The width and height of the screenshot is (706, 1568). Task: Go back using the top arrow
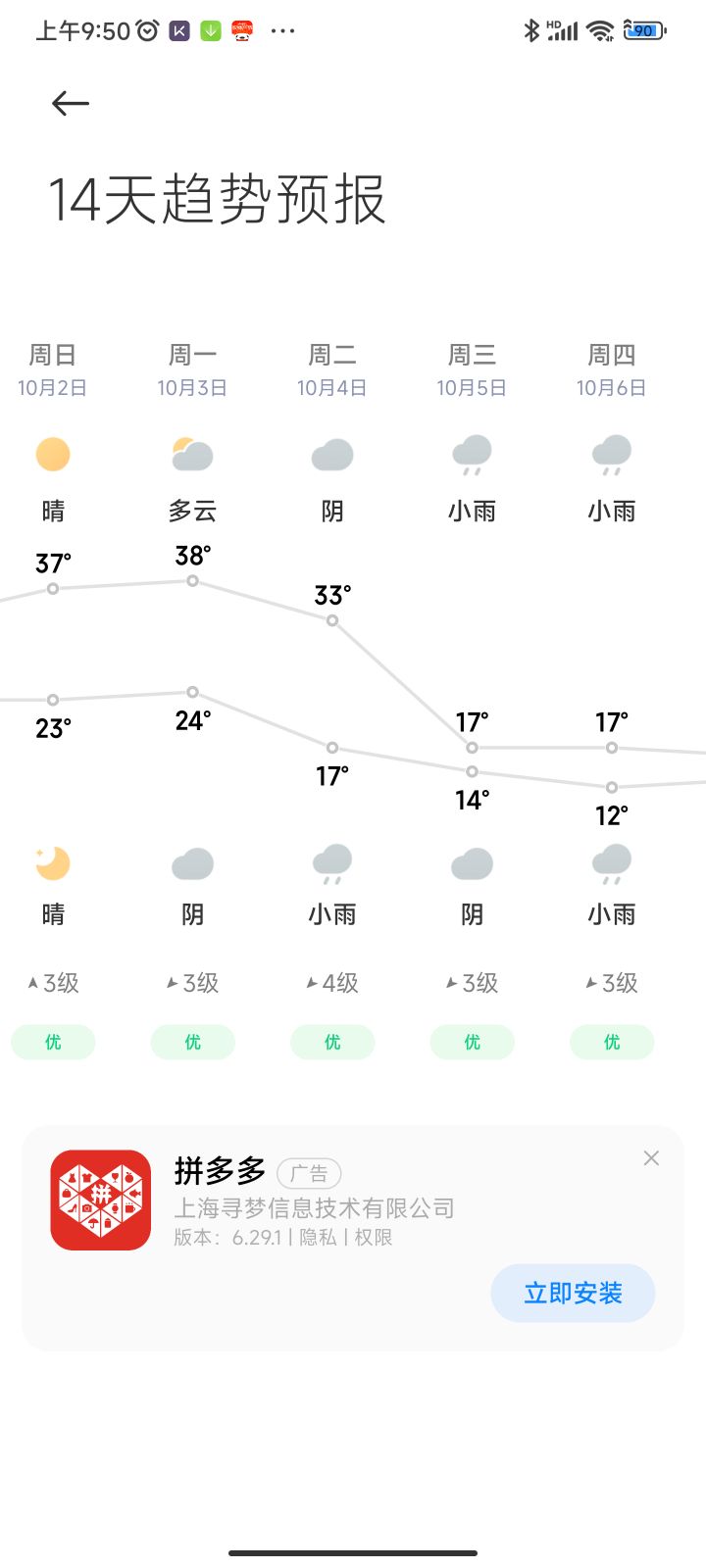[71, 103]
